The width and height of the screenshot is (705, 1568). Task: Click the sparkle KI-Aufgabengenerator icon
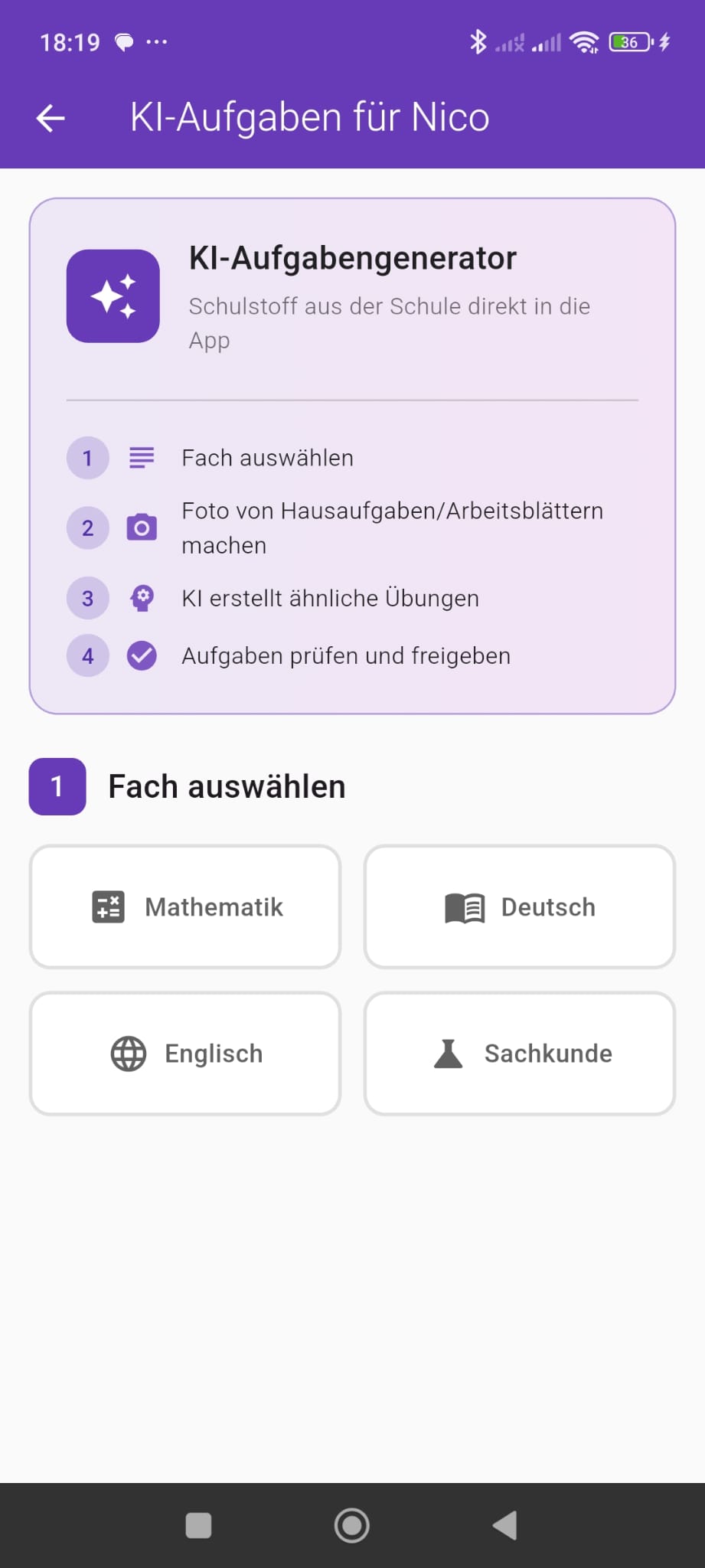[x=113, y=296]
